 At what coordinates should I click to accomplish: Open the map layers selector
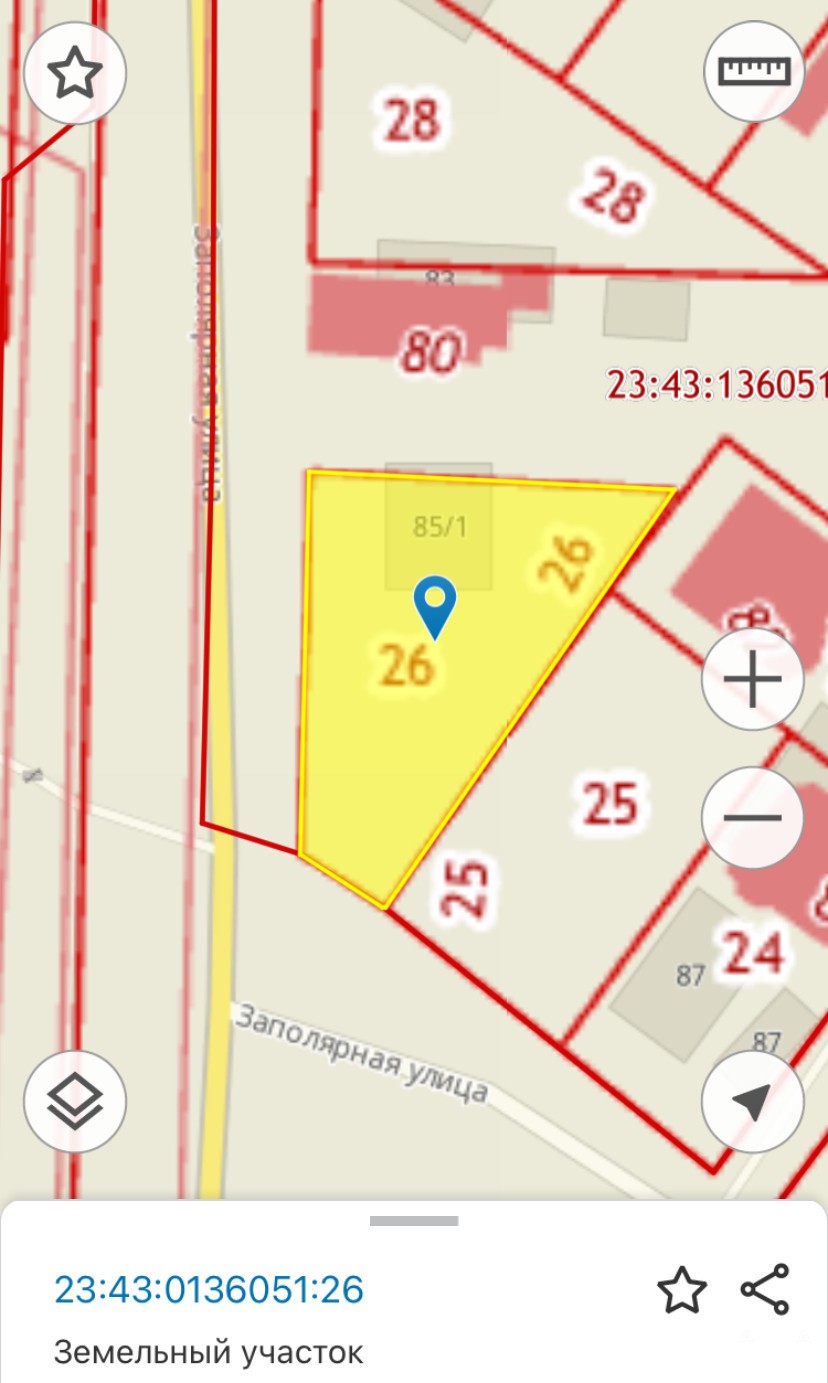coord(75,1102)
